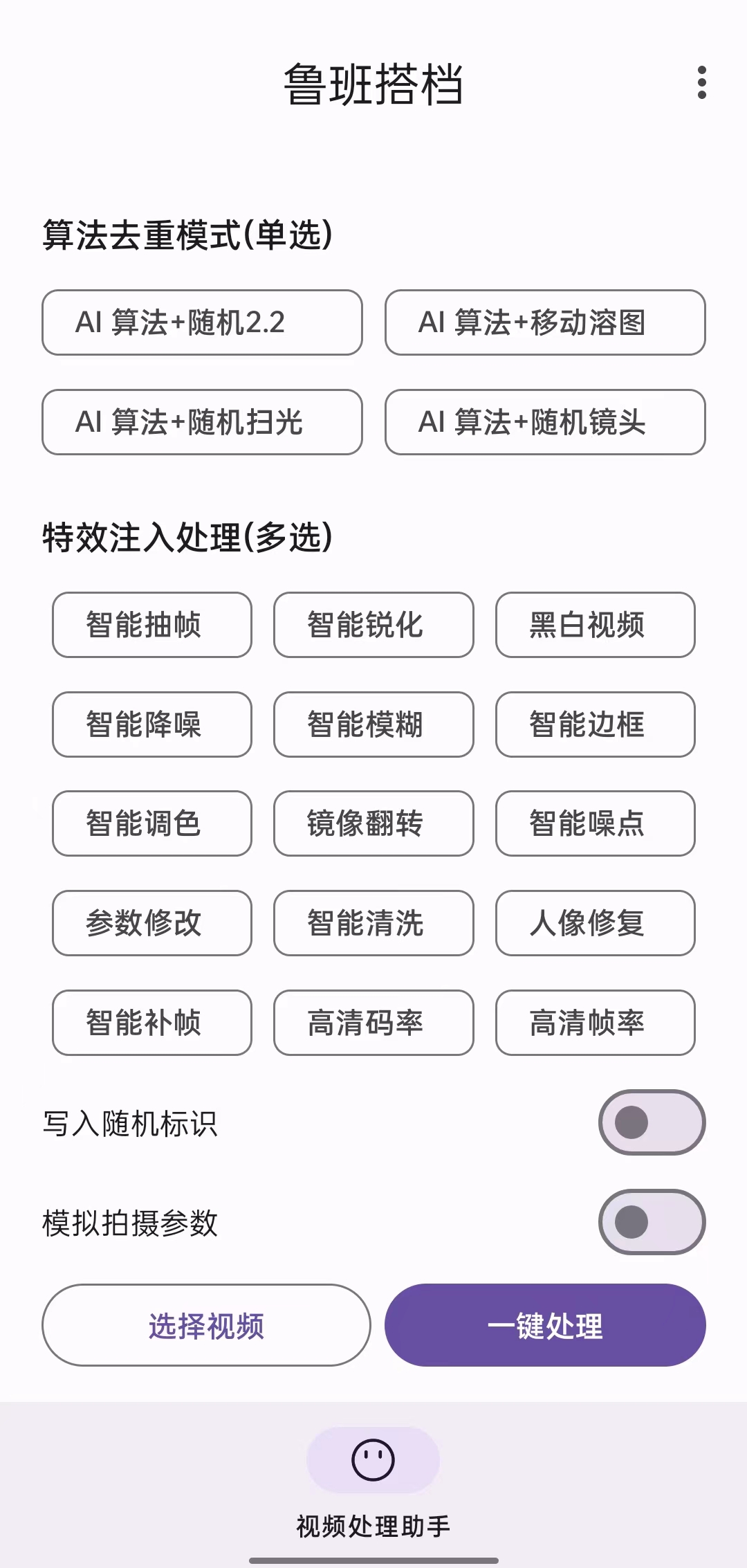Turn on 镜像翻转 effect
This screenshot has width=747, height=1568.
pyautogui.click(x=373, y=823)
